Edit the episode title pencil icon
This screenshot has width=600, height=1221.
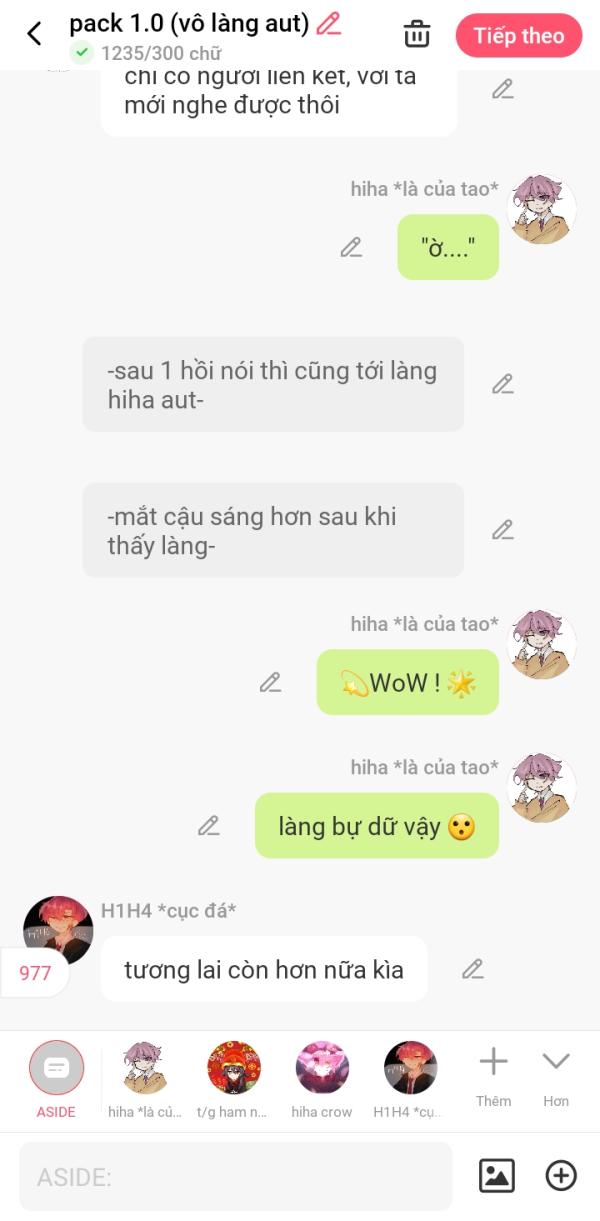tap(328, 23)
